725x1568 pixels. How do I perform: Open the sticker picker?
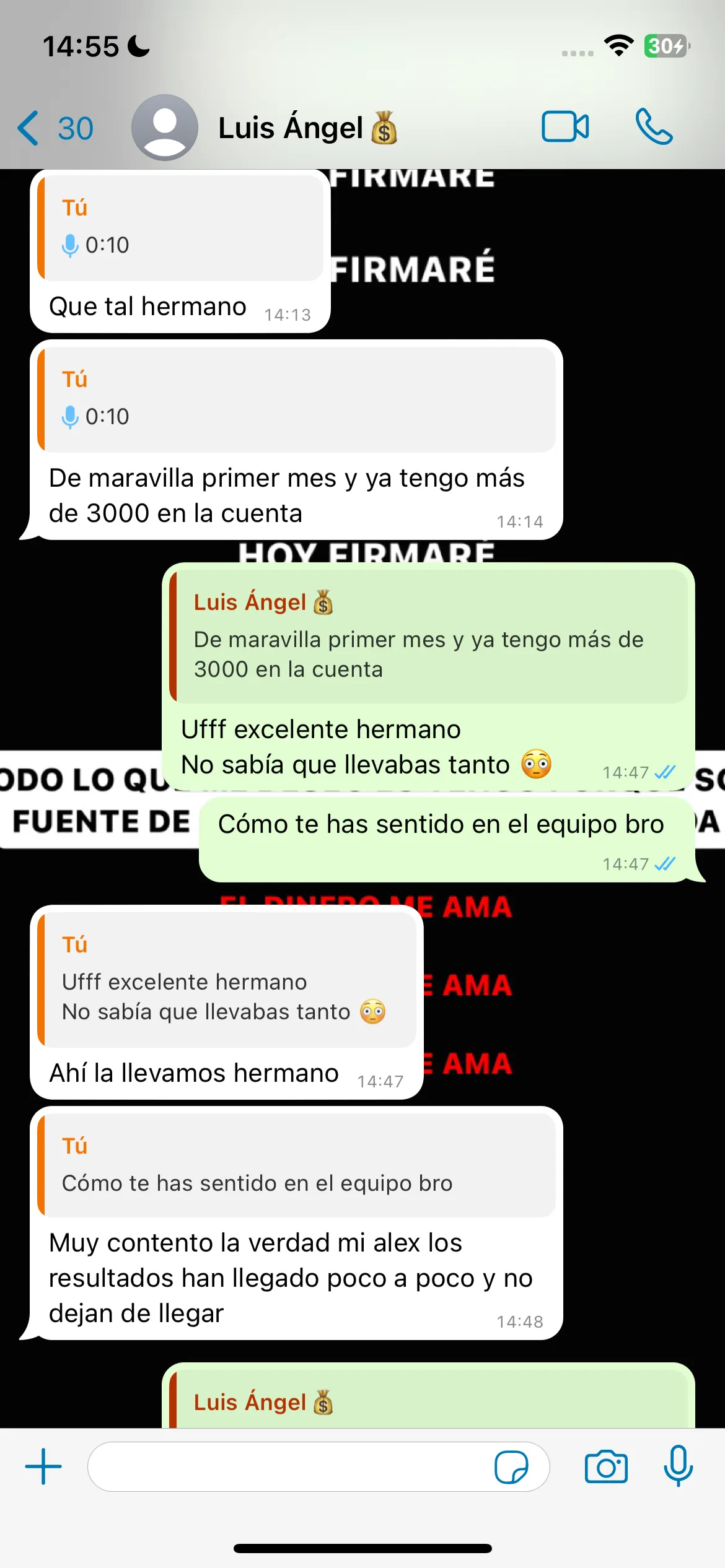pos(511,1466)
